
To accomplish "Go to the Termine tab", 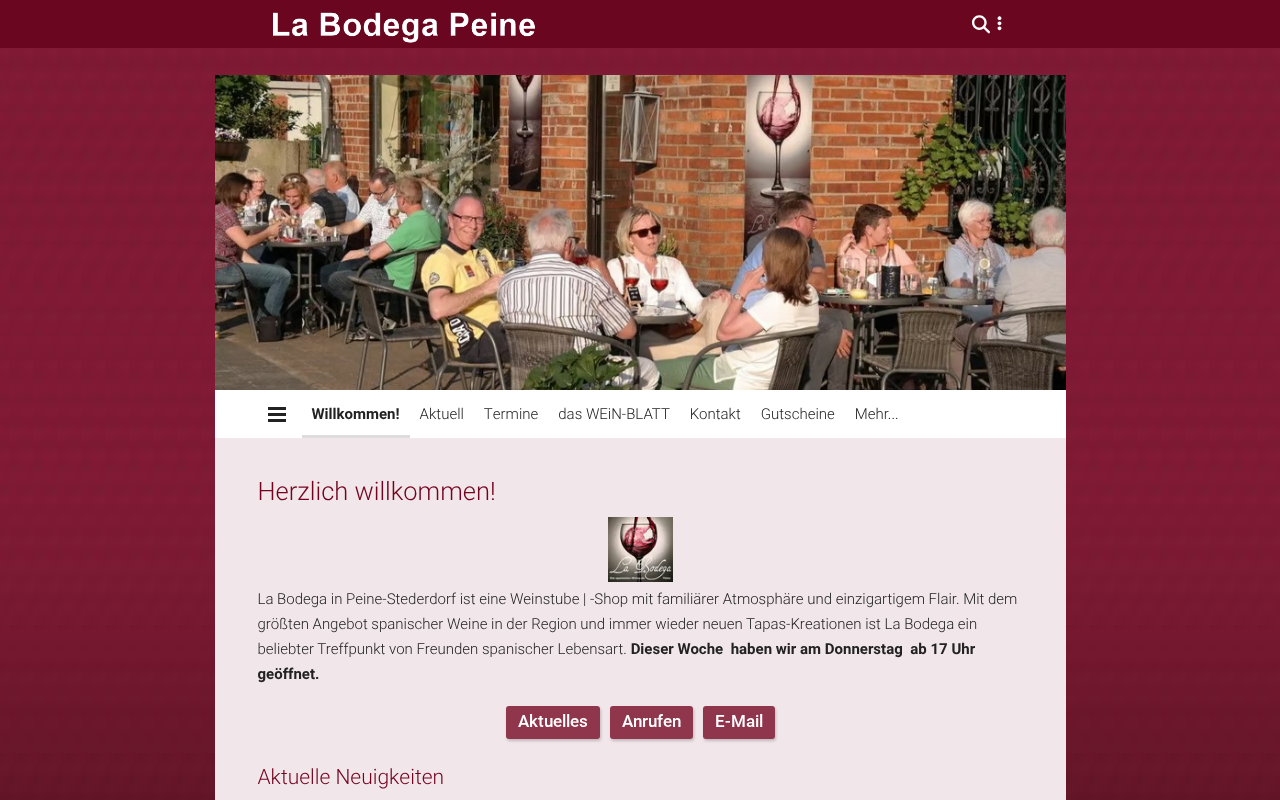I will [511, 414].
